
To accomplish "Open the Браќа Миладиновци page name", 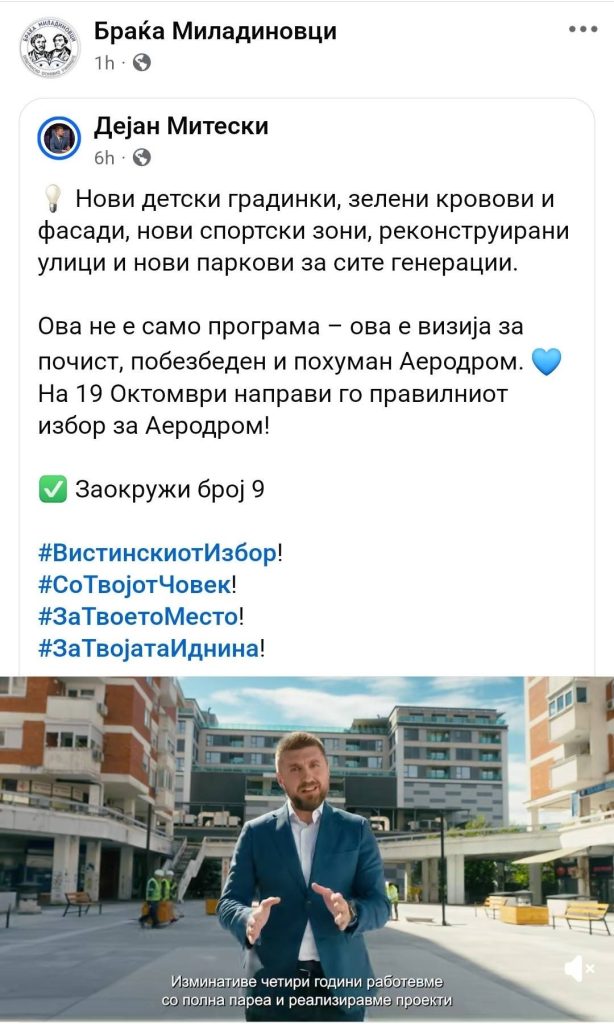I will (x=215, y=31).
